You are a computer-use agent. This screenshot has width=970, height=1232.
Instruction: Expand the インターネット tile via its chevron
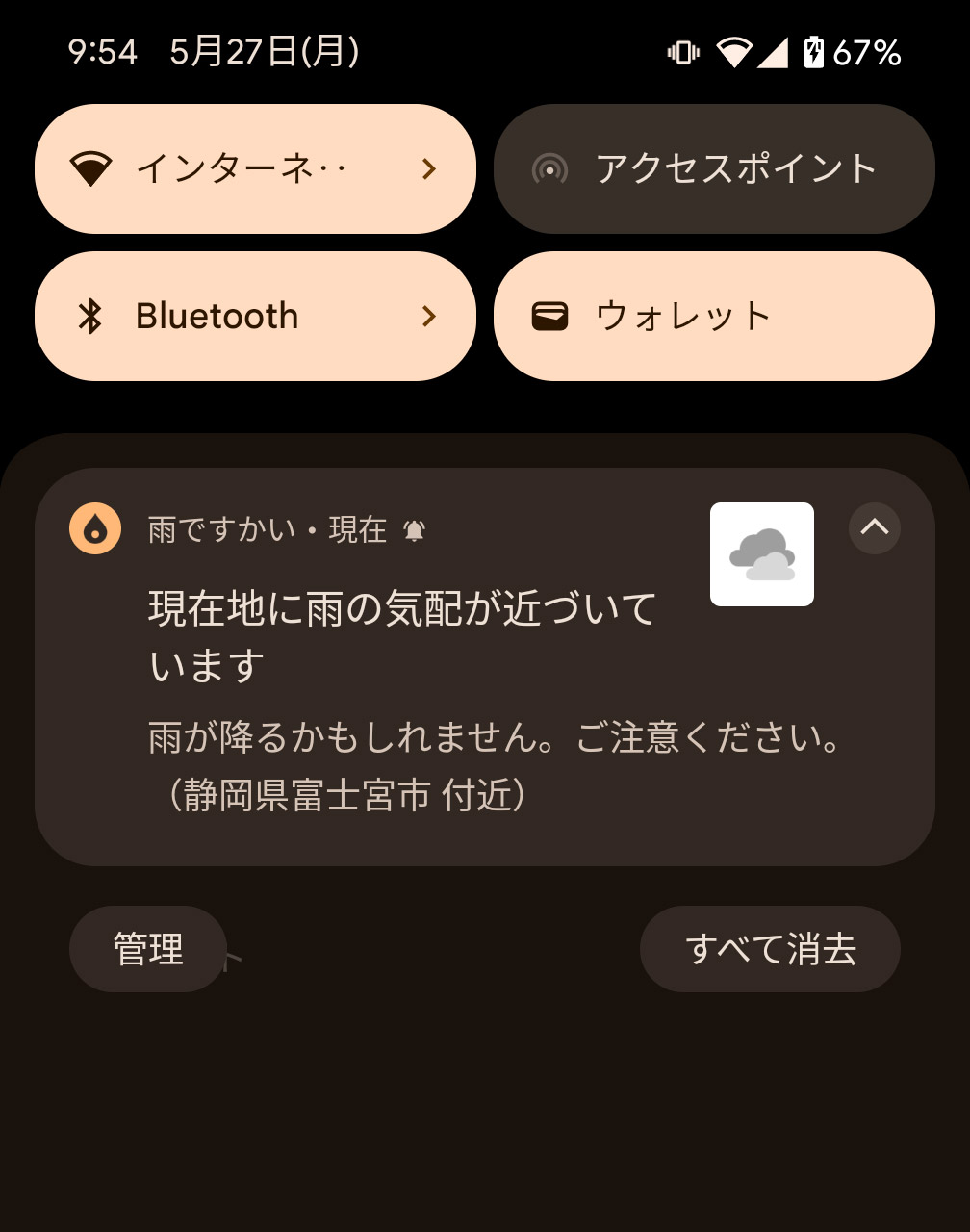click(429, 168)
